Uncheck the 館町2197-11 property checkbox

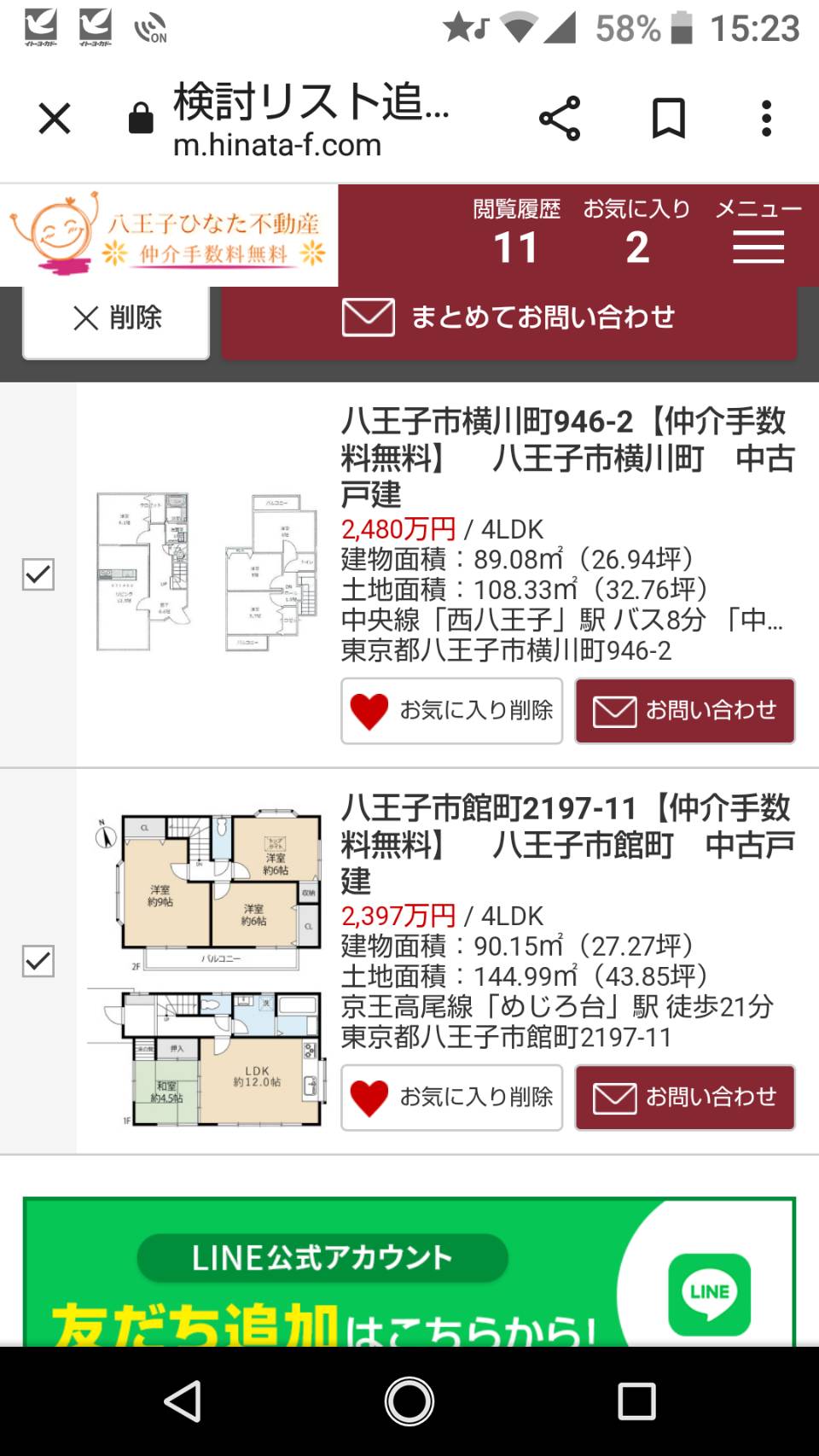38,961
